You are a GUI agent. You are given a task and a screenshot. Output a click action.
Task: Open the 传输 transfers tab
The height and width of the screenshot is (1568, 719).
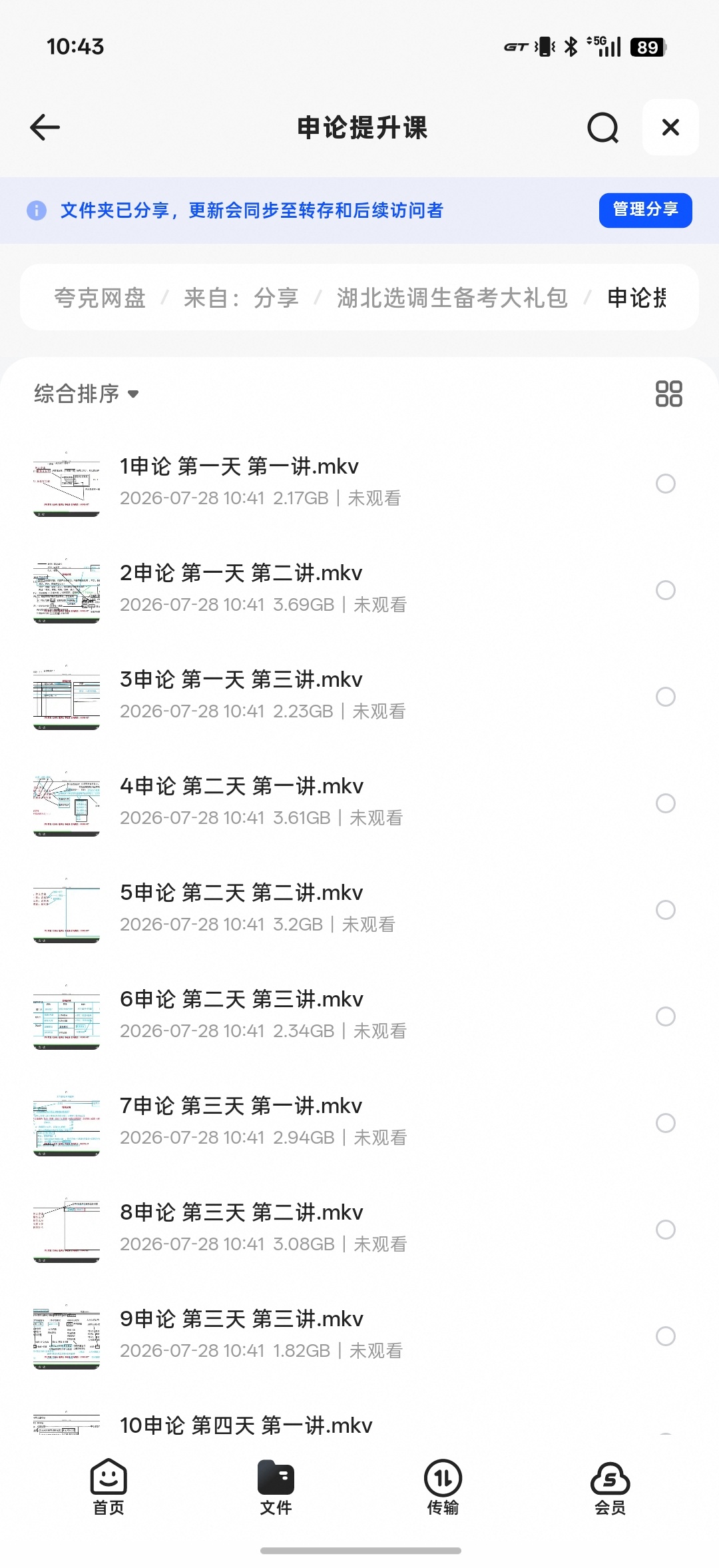[443, 1487]
